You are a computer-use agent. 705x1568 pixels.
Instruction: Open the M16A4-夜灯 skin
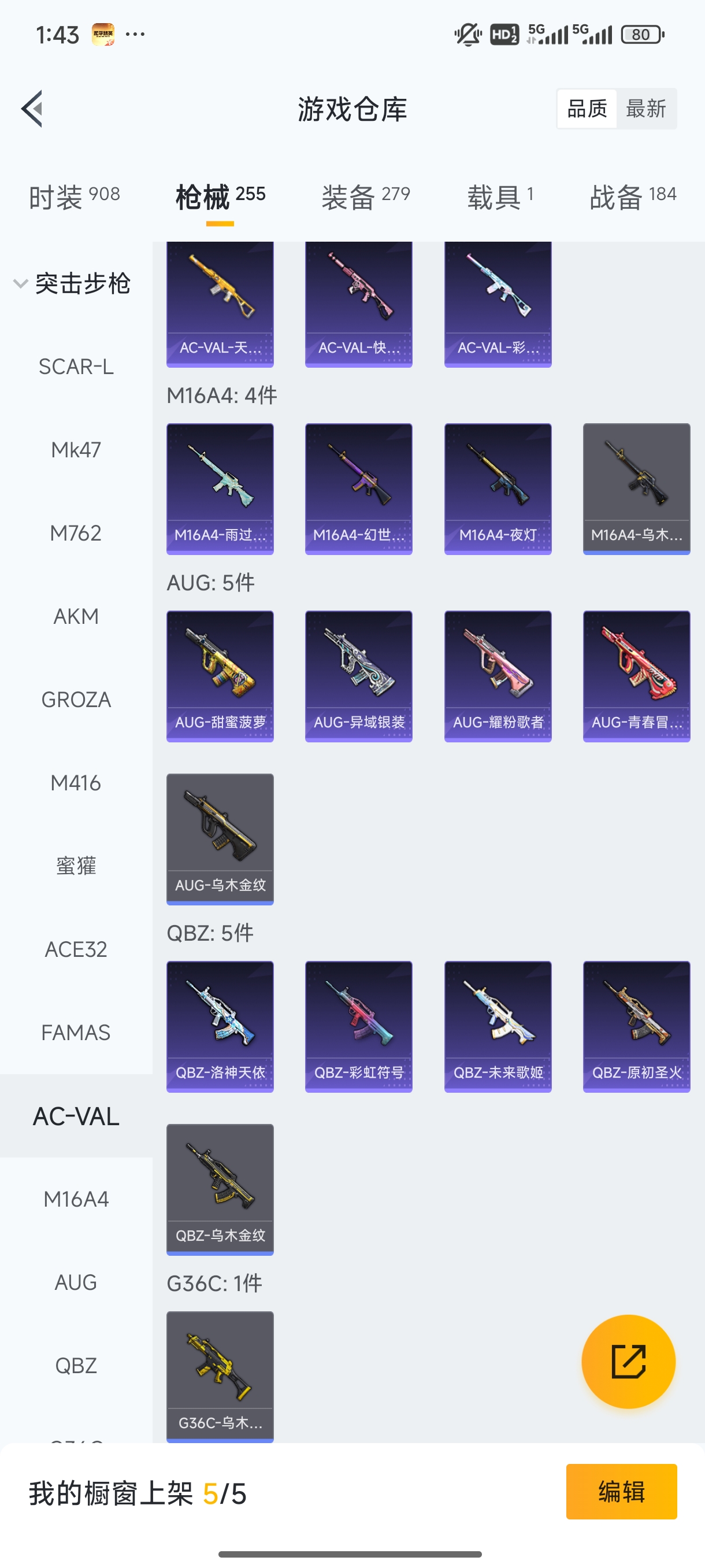click(x=498, y=489)
